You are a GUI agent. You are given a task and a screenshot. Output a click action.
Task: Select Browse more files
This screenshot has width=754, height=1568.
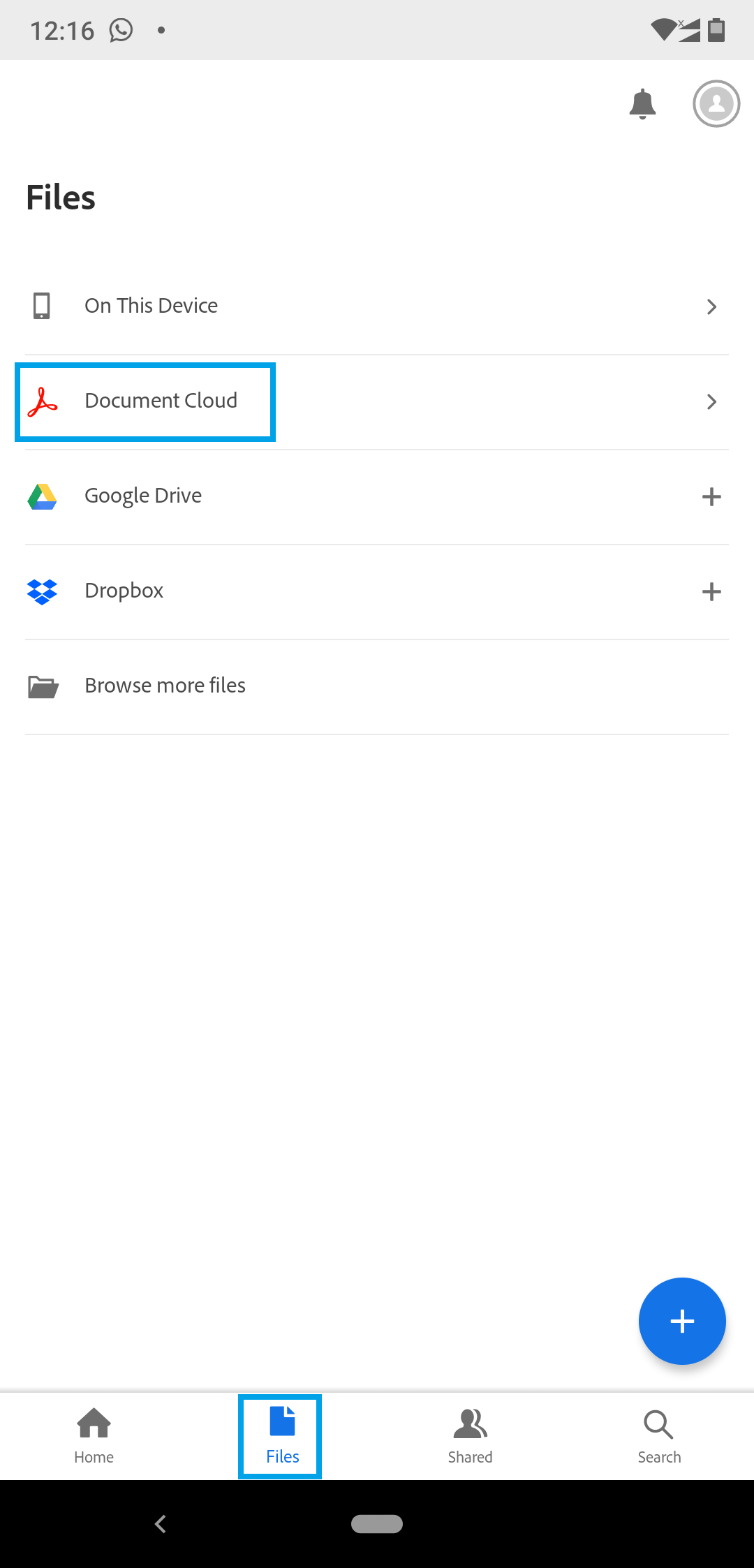(377, 686)
